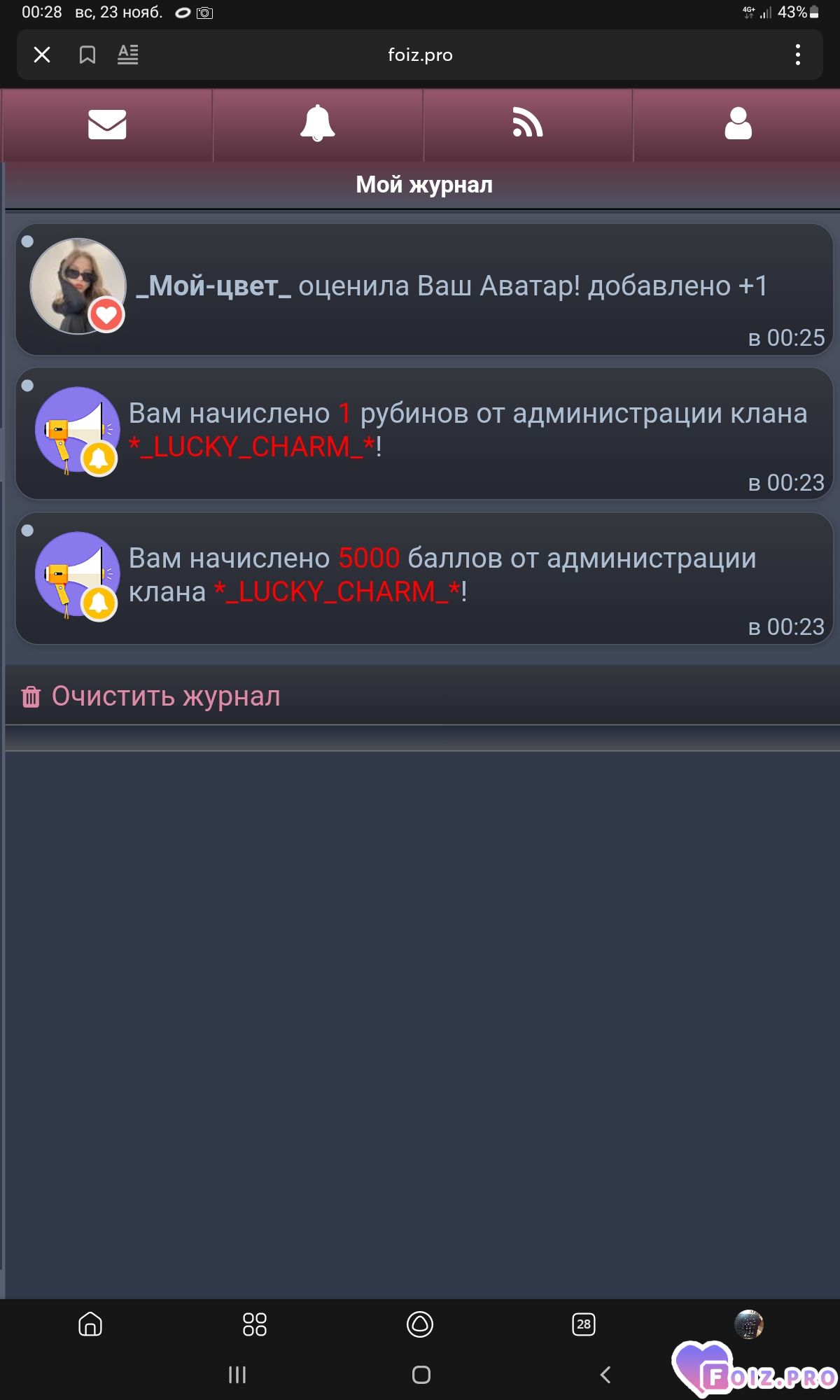
Task: Open the profile person tab
Action: (738, 125)
